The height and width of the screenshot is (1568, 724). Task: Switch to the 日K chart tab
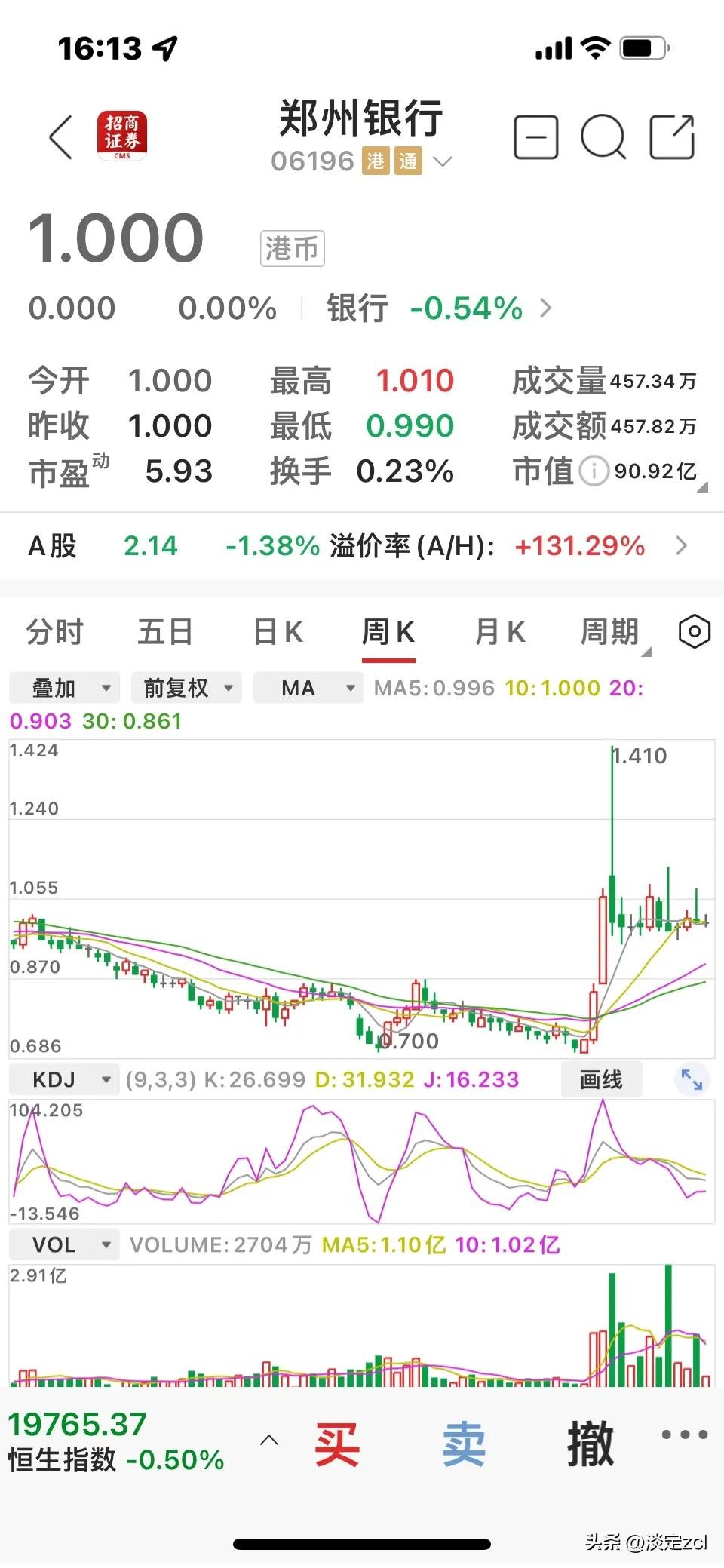[x=278, y=632]
